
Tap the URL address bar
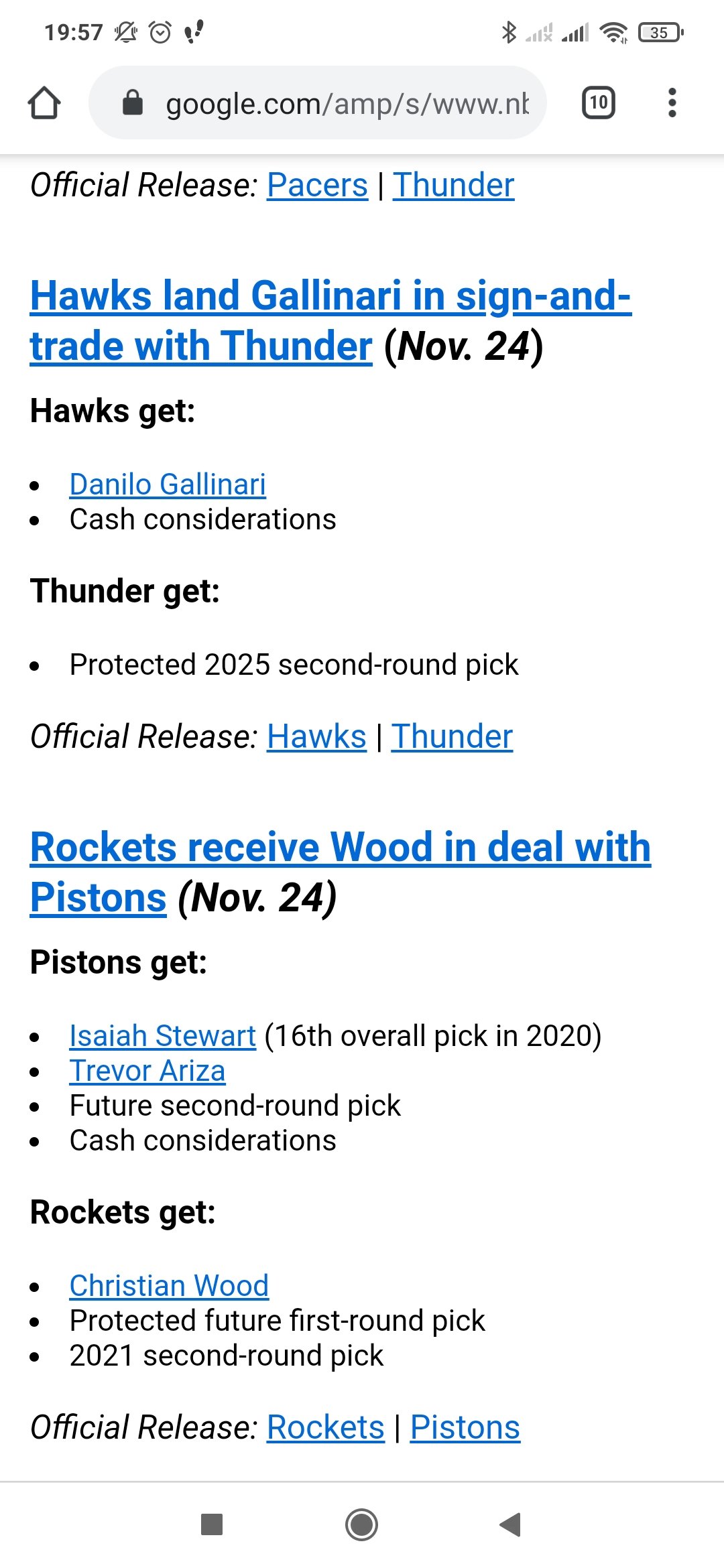tap(318, 103)
